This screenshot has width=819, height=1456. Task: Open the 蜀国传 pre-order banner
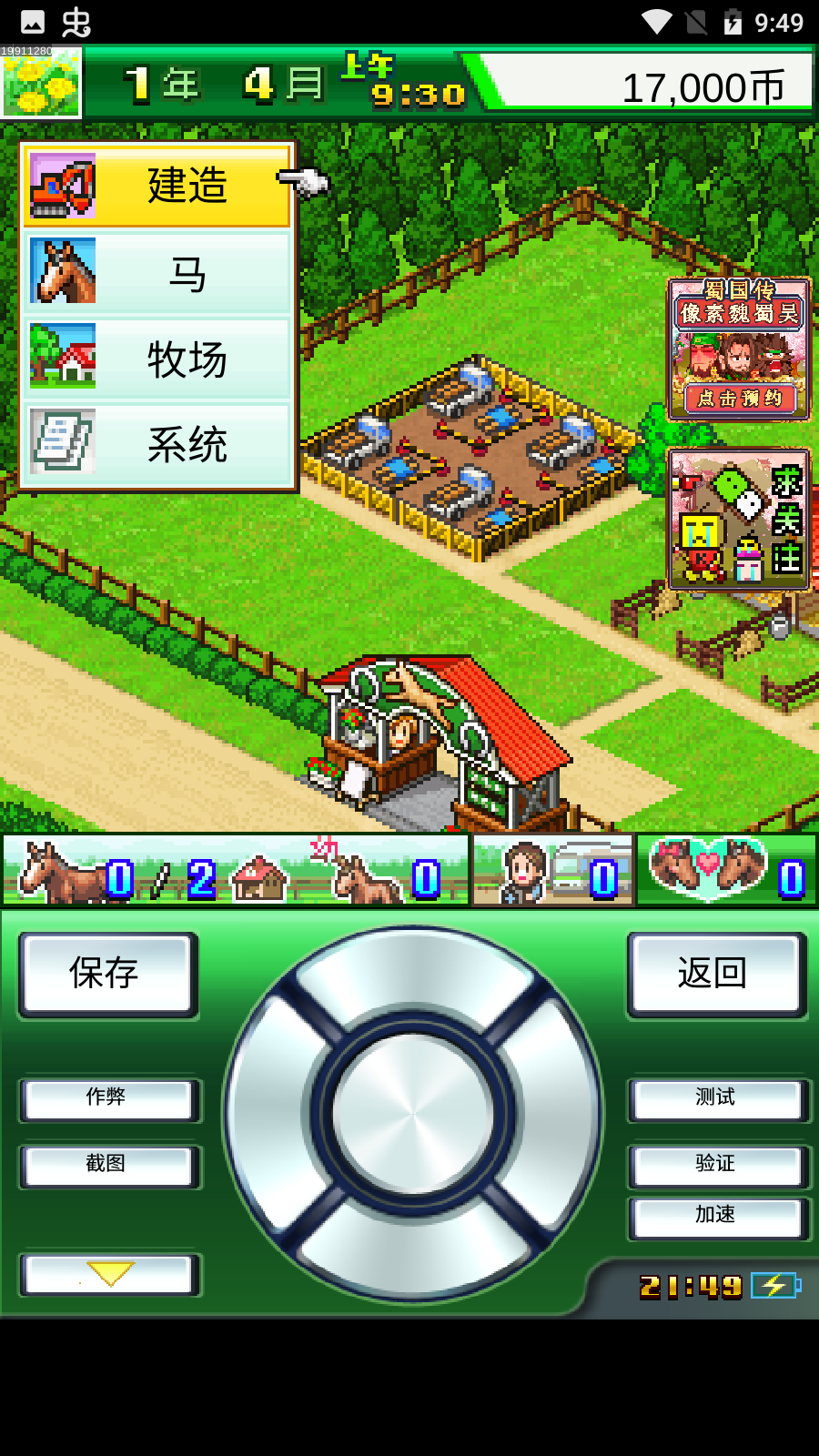tap(739, 349)
